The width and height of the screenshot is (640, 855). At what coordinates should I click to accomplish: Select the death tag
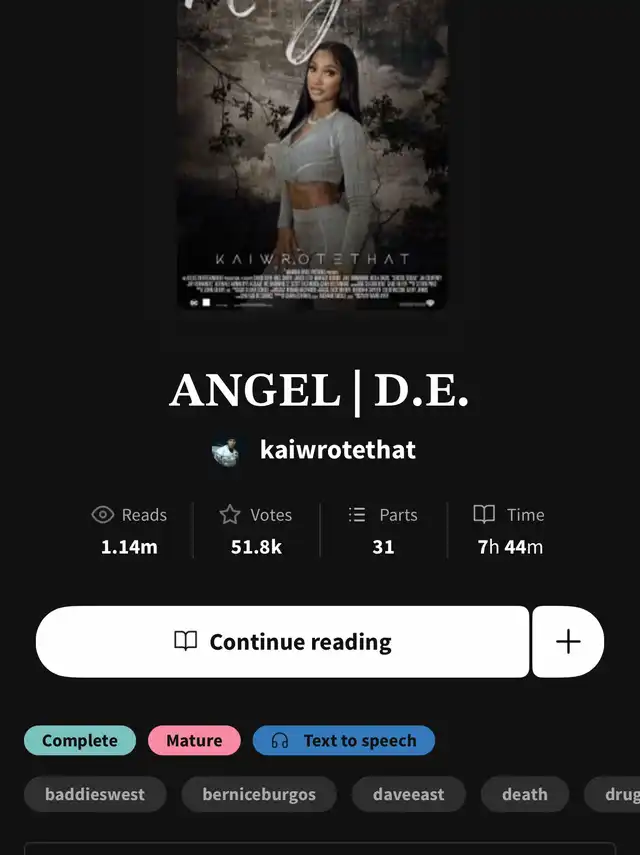point(524,795)
